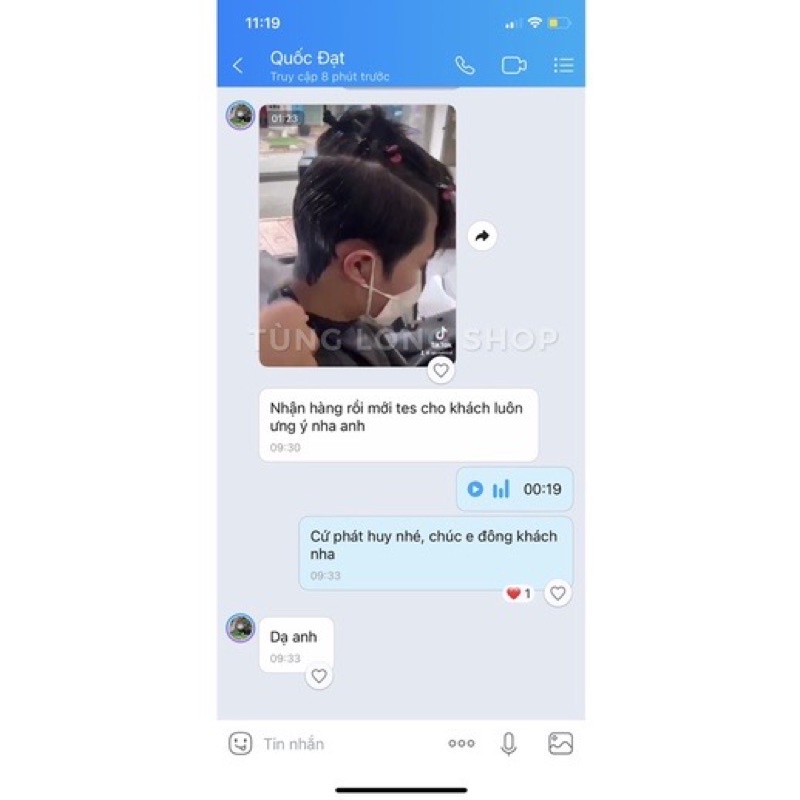Open the photo gallery picker
Viewport: 800px width, 800px height.
[560, 743]
